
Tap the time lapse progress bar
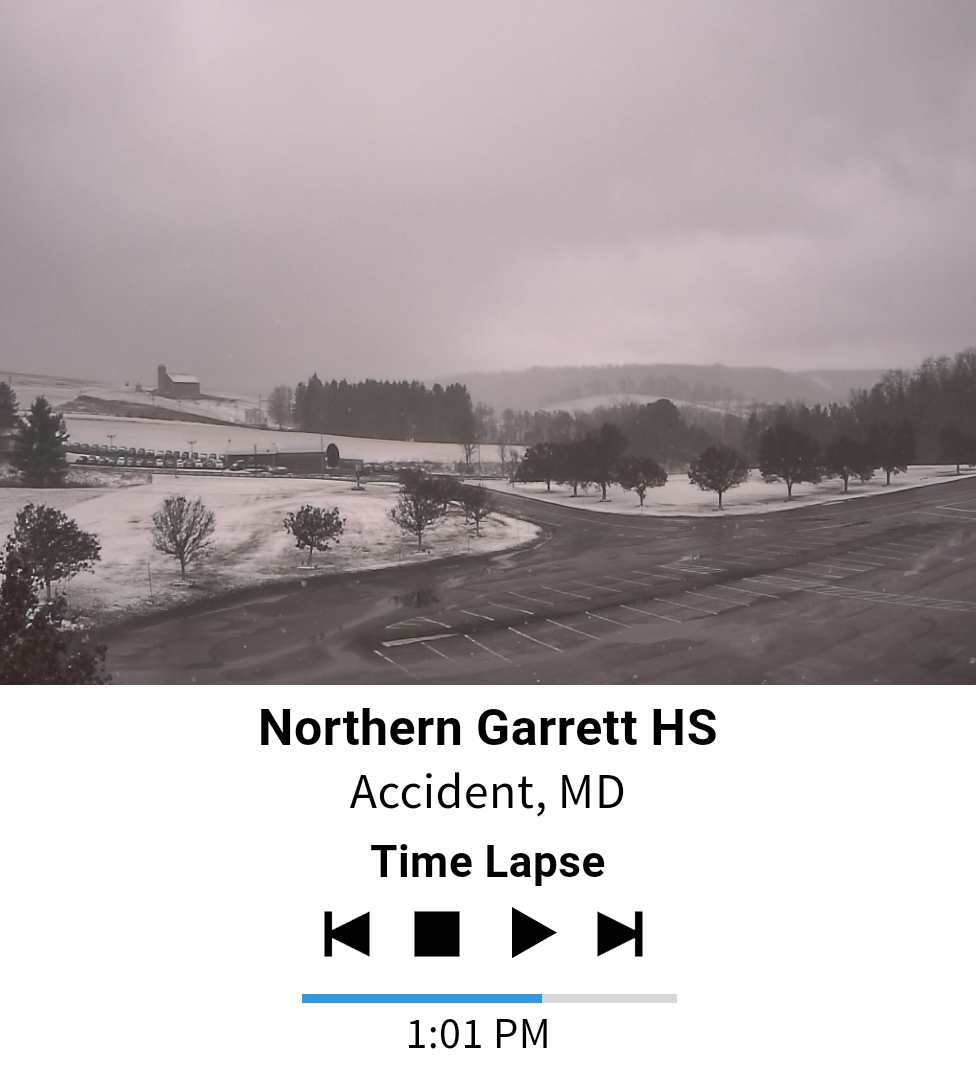point(489,998)
